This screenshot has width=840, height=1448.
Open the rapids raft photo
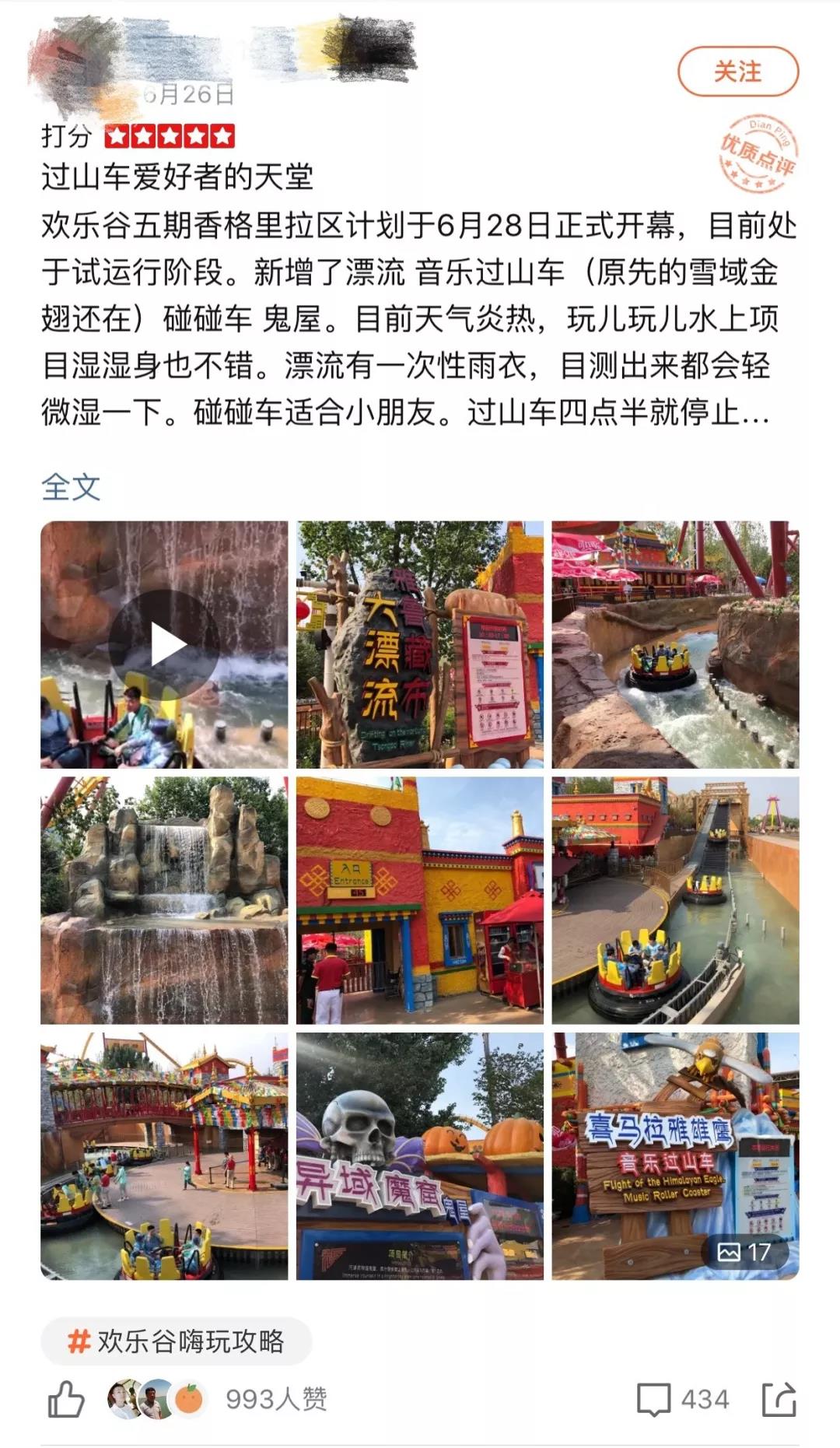[x=675, y=644]
